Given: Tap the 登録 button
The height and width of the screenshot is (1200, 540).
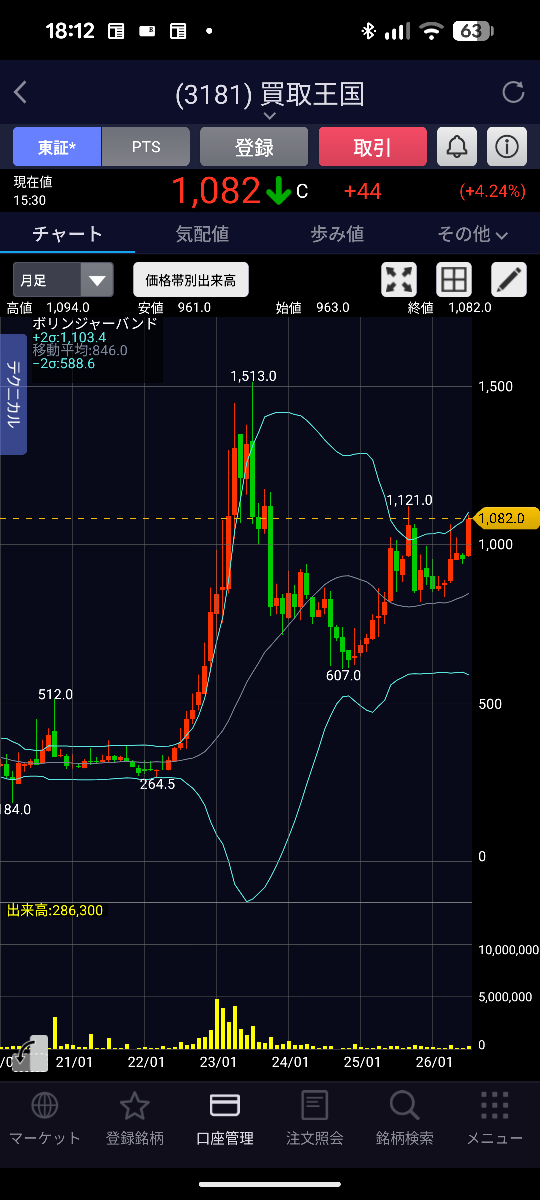Looking at the screenshot, I should 254,147.
